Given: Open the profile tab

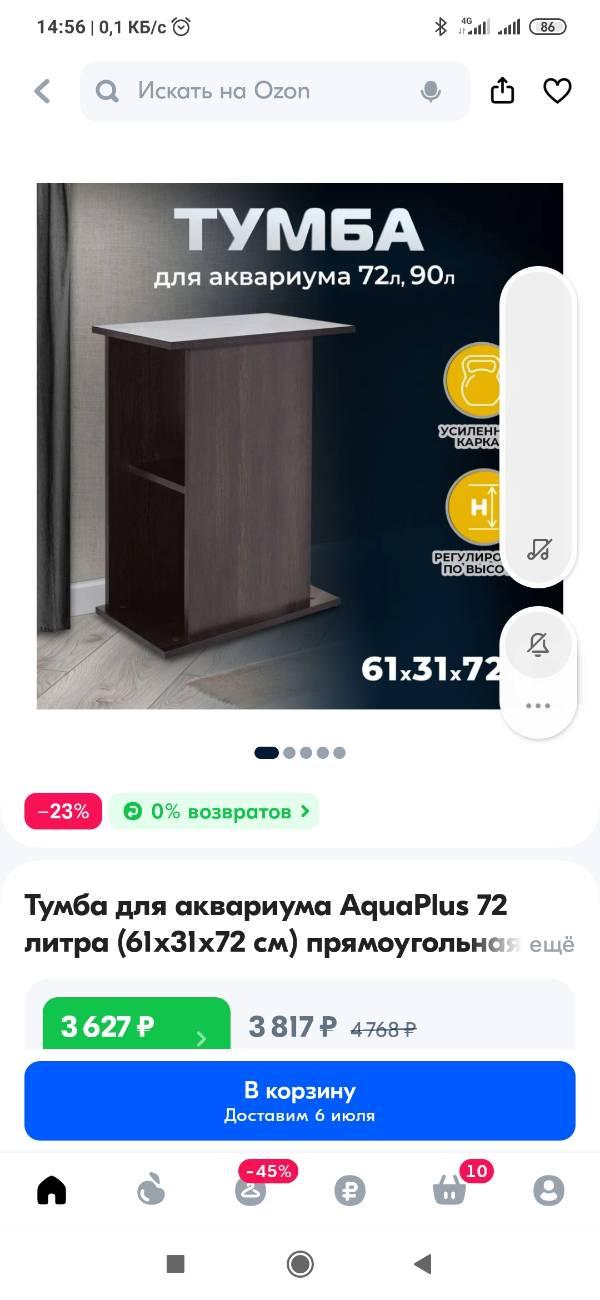Looking at the screenshot, I should 549,1190.
